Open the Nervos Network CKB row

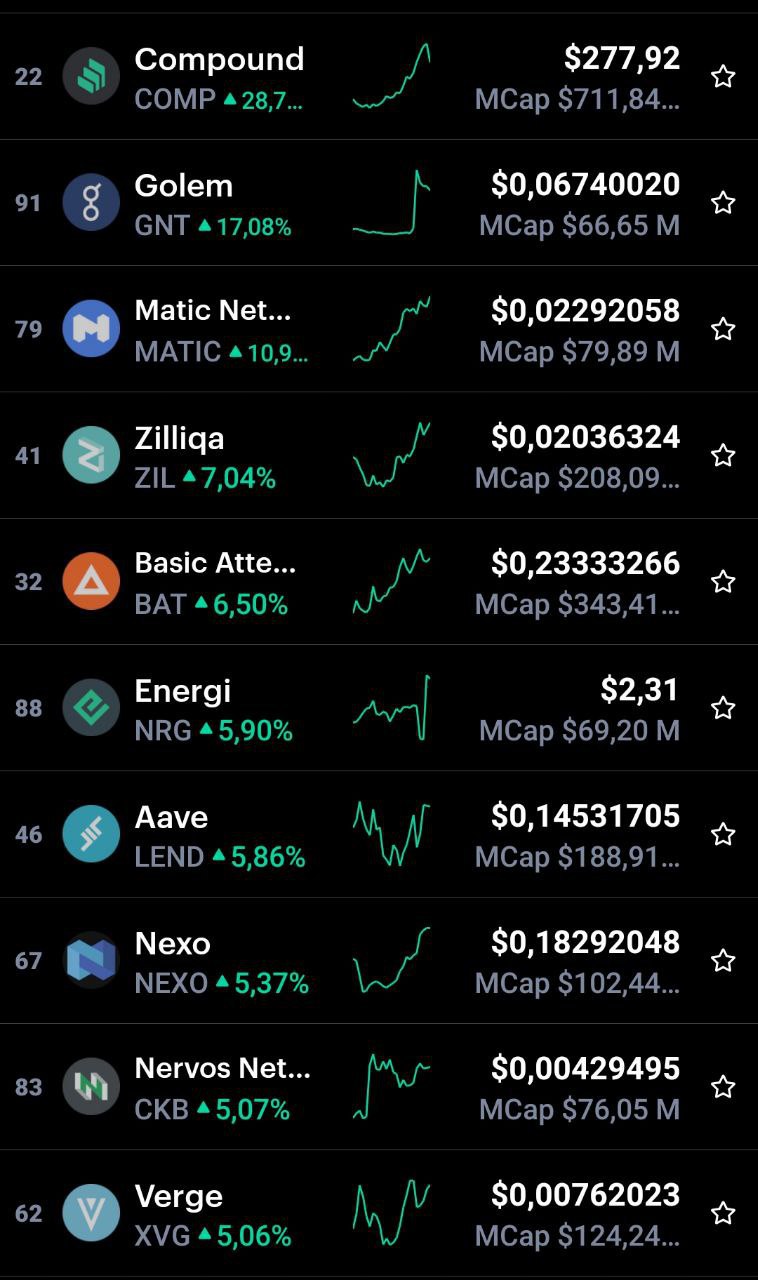pos(379,1087)
